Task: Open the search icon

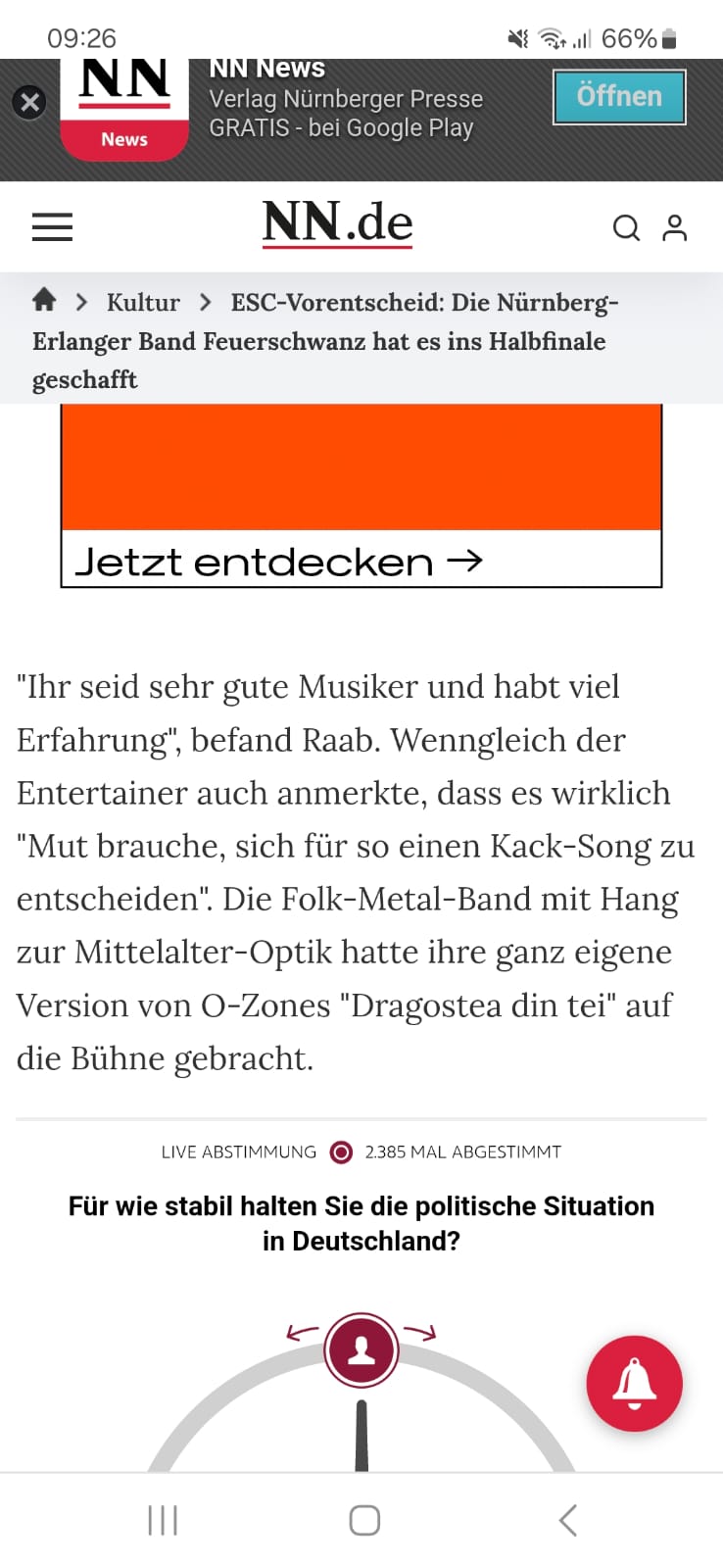Action: 626,228
